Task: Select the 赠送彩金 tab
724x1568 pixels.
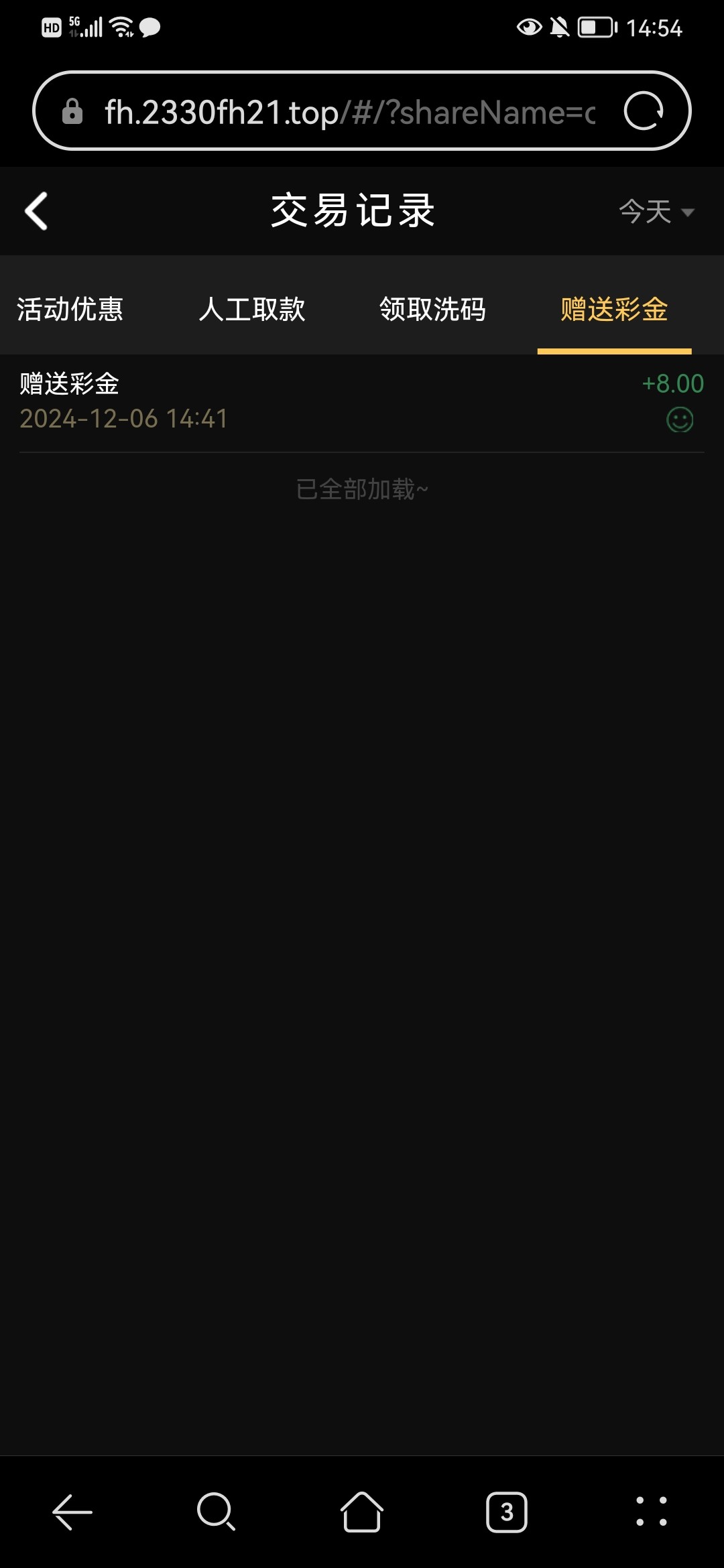Action: tap(614, 310)
